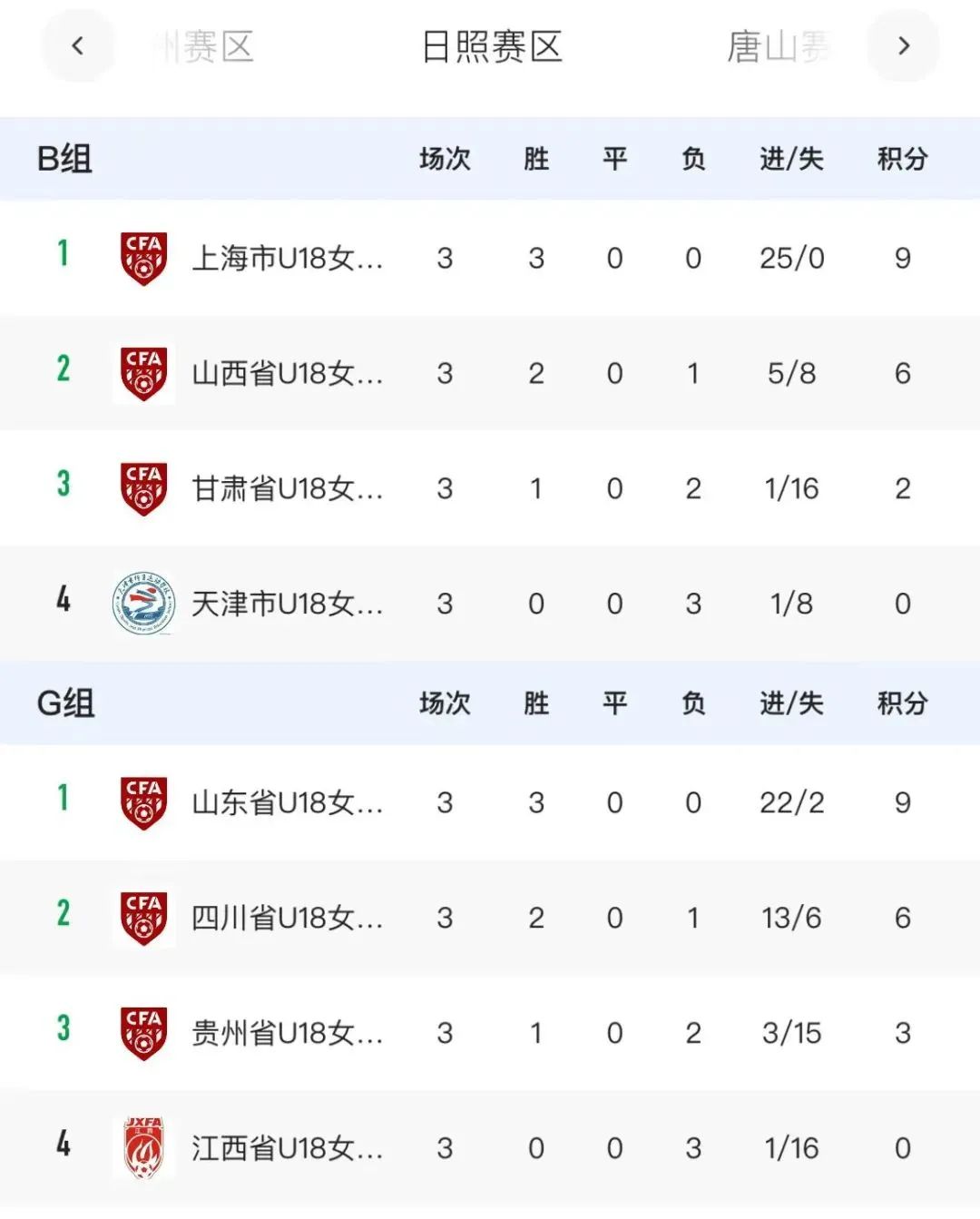Screen dimensions: 980x1219
Task: Expand the G组 group header
Action: pyautogui.click(x=64, y=703)
